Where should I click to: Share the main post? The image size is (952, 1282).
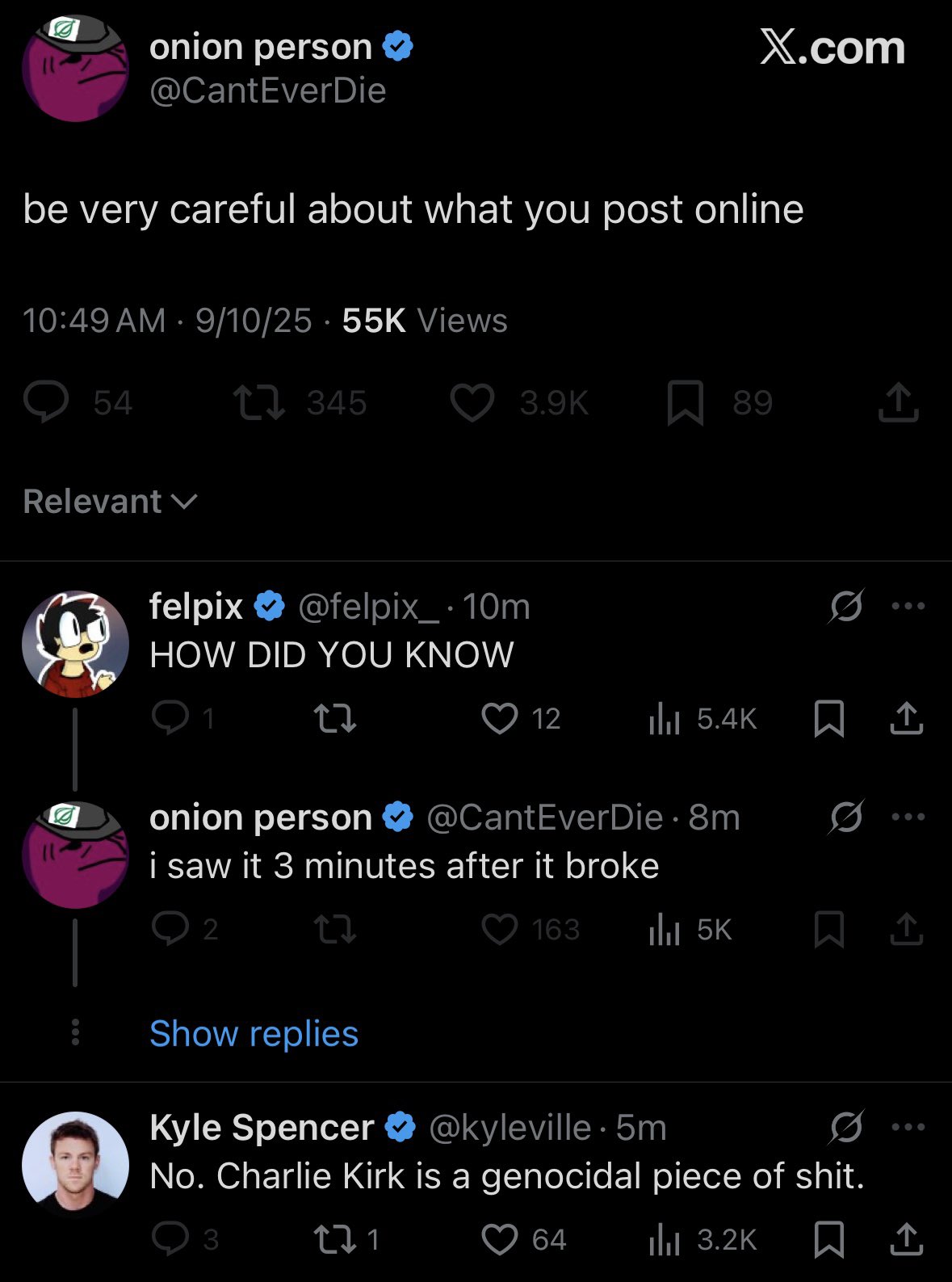[x=898, y=402]
